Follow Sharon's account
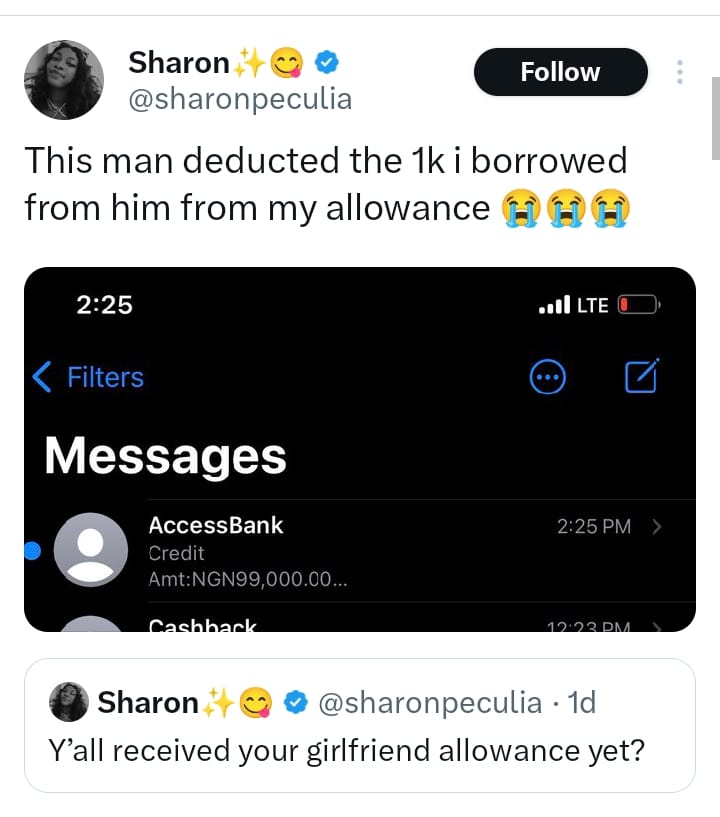 tap(560, 72)
